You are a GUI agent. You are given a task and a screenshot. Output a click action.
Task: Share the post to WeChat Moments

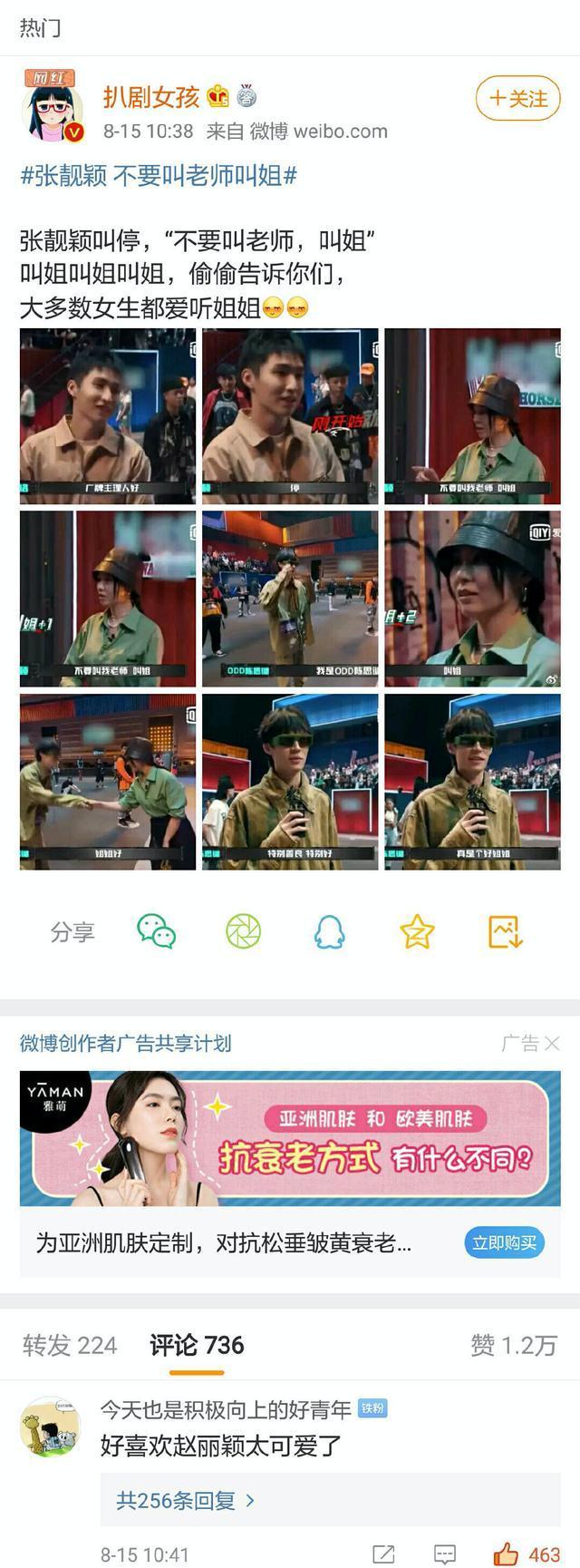[243, 931]
